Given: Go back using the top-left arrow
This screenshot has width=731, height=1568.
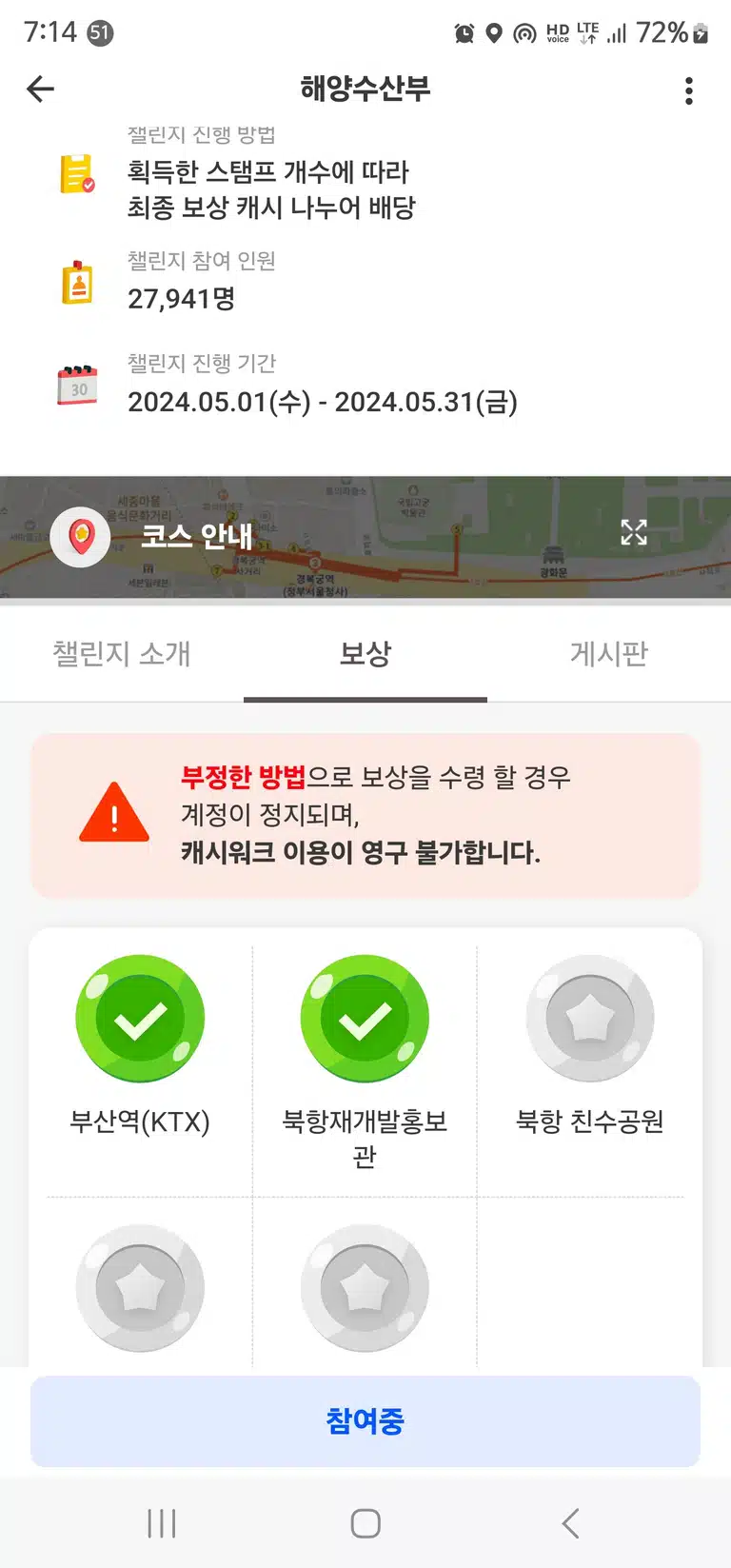Looking at the screenshot, I should [41, 89].
